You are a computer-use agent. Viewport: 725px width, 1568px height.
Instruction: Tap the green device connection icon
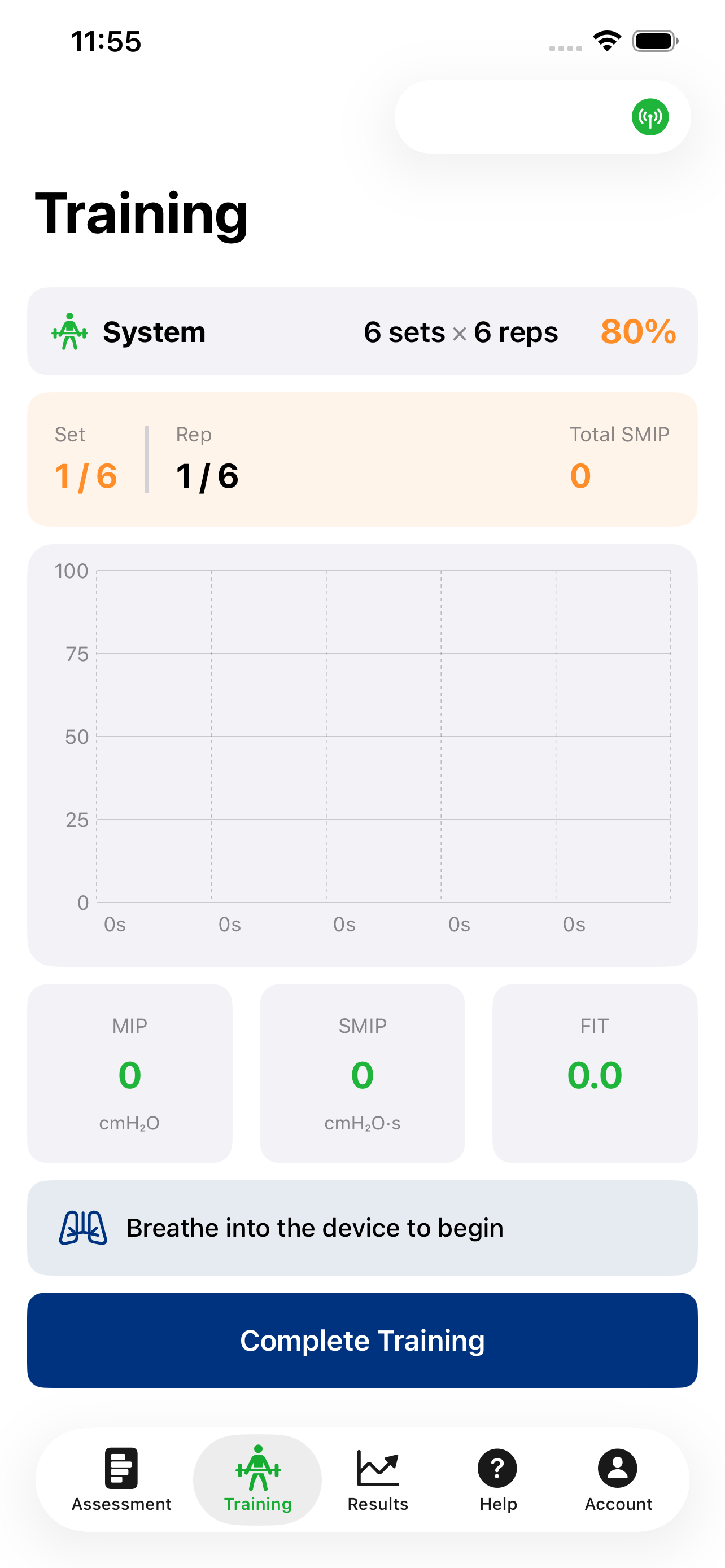(x=649, y=117)
